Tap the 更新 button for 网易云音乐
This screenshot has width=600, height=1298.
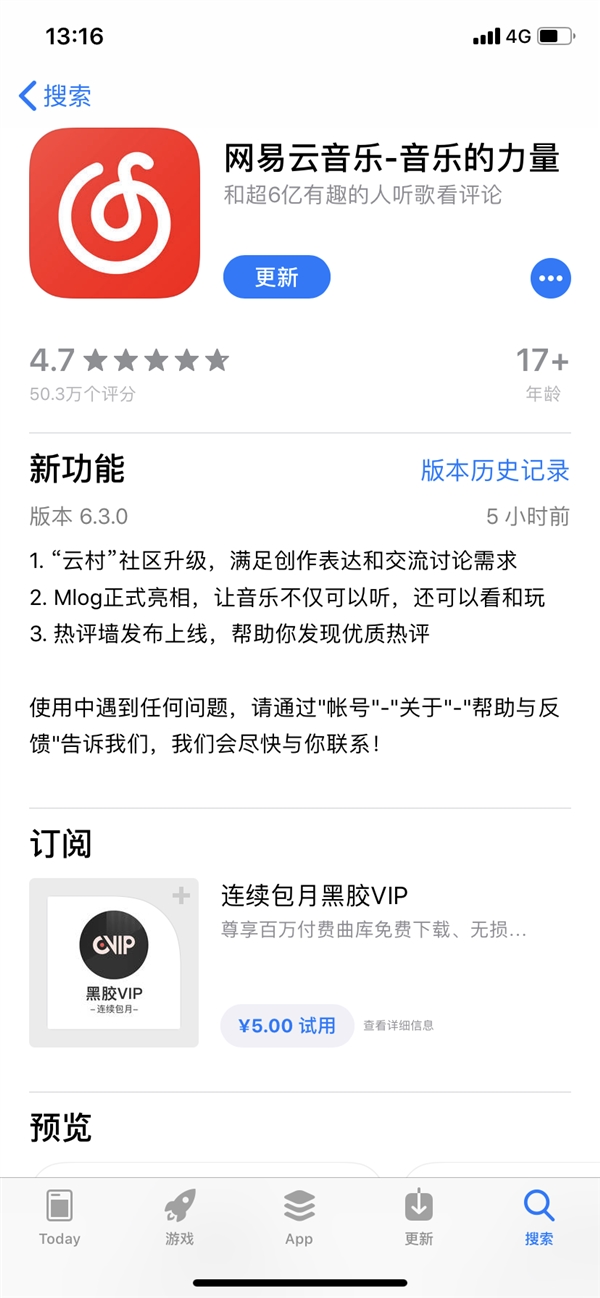(276, 277)
